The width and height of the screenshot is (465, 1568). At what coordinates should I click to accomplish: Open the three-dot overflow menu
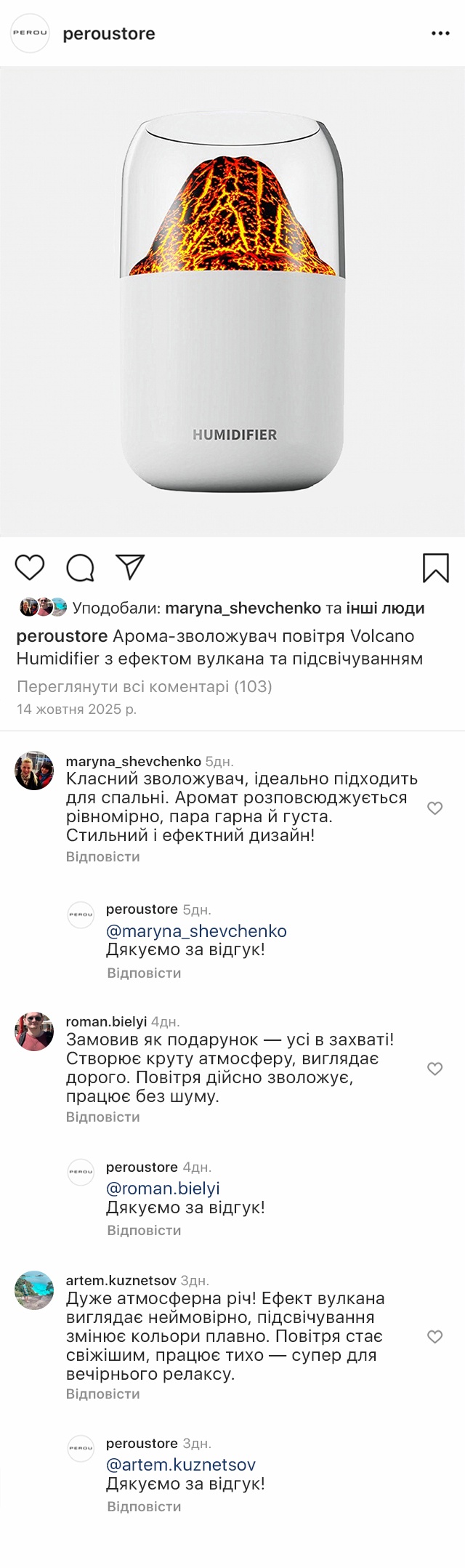[440, 33]
